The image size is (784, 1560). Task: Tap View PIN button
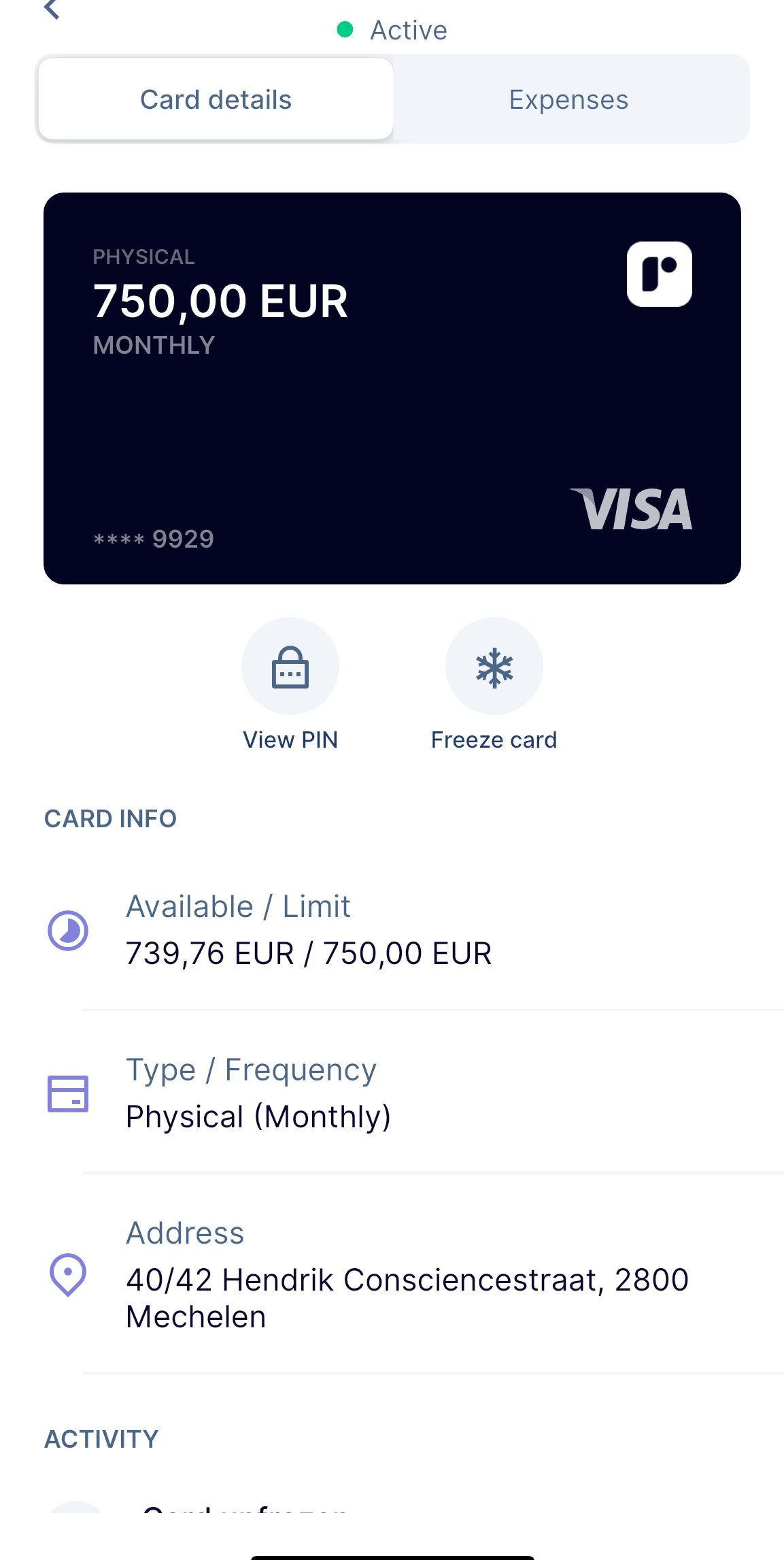pos(290,667)
